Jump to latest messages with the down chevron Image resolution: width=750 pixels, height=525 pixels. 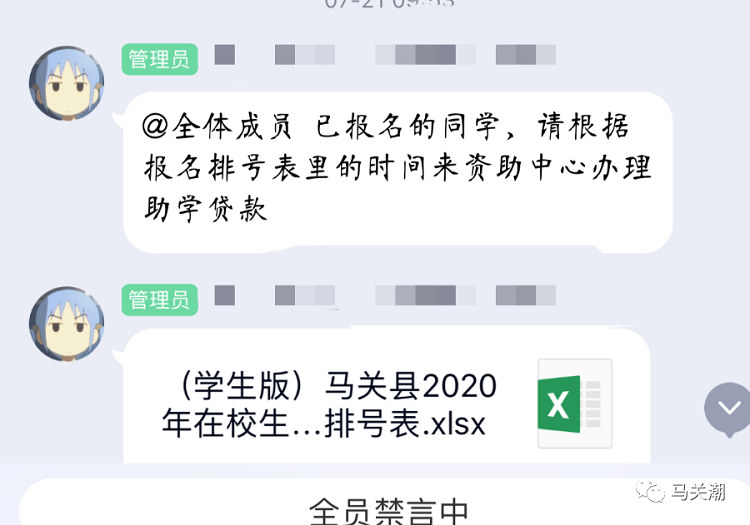pyautogui.click(x=727, y=407)
